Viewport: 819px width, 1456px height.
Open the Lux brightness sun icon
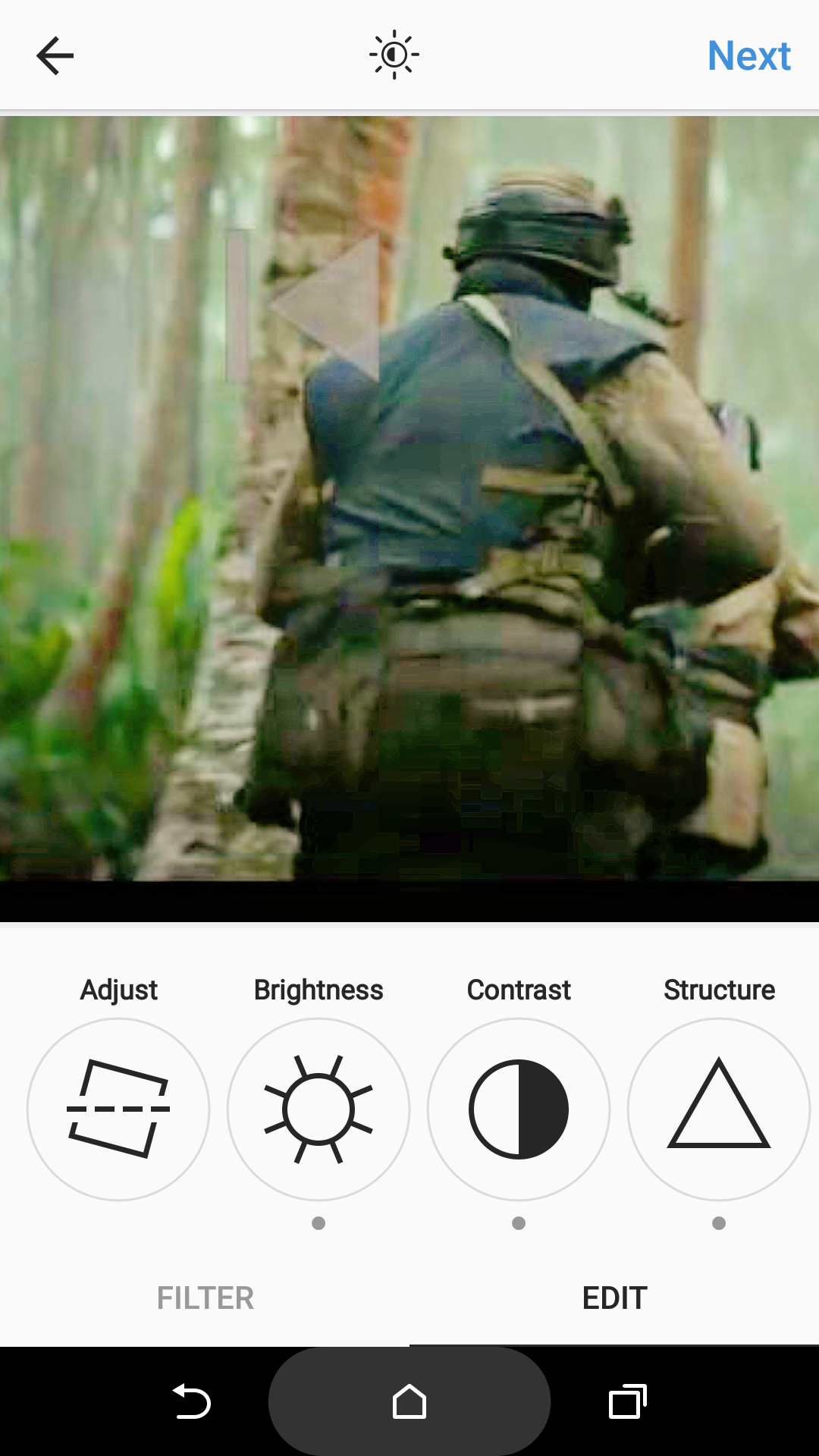pyautogui.click(x=394, y=55)
